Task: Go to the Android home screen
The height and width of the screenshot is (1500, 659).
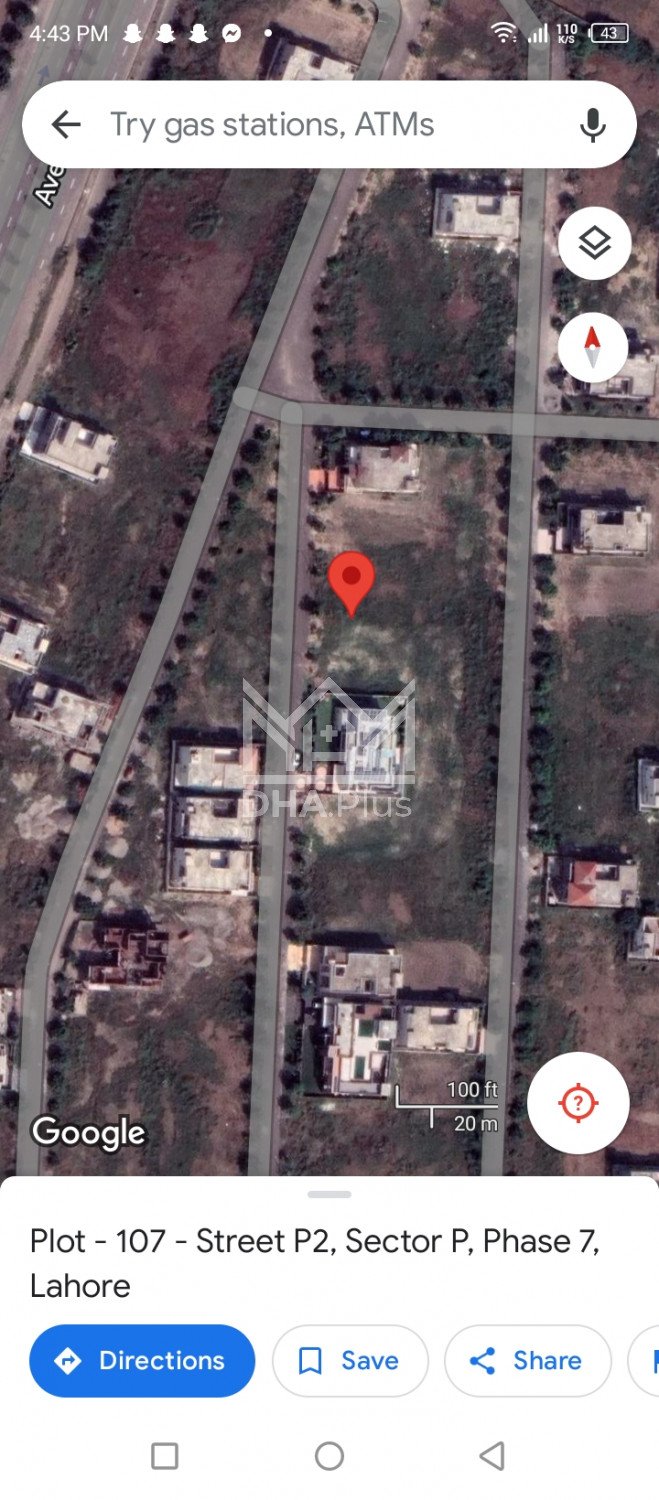Action: [x=329, y=1456]
